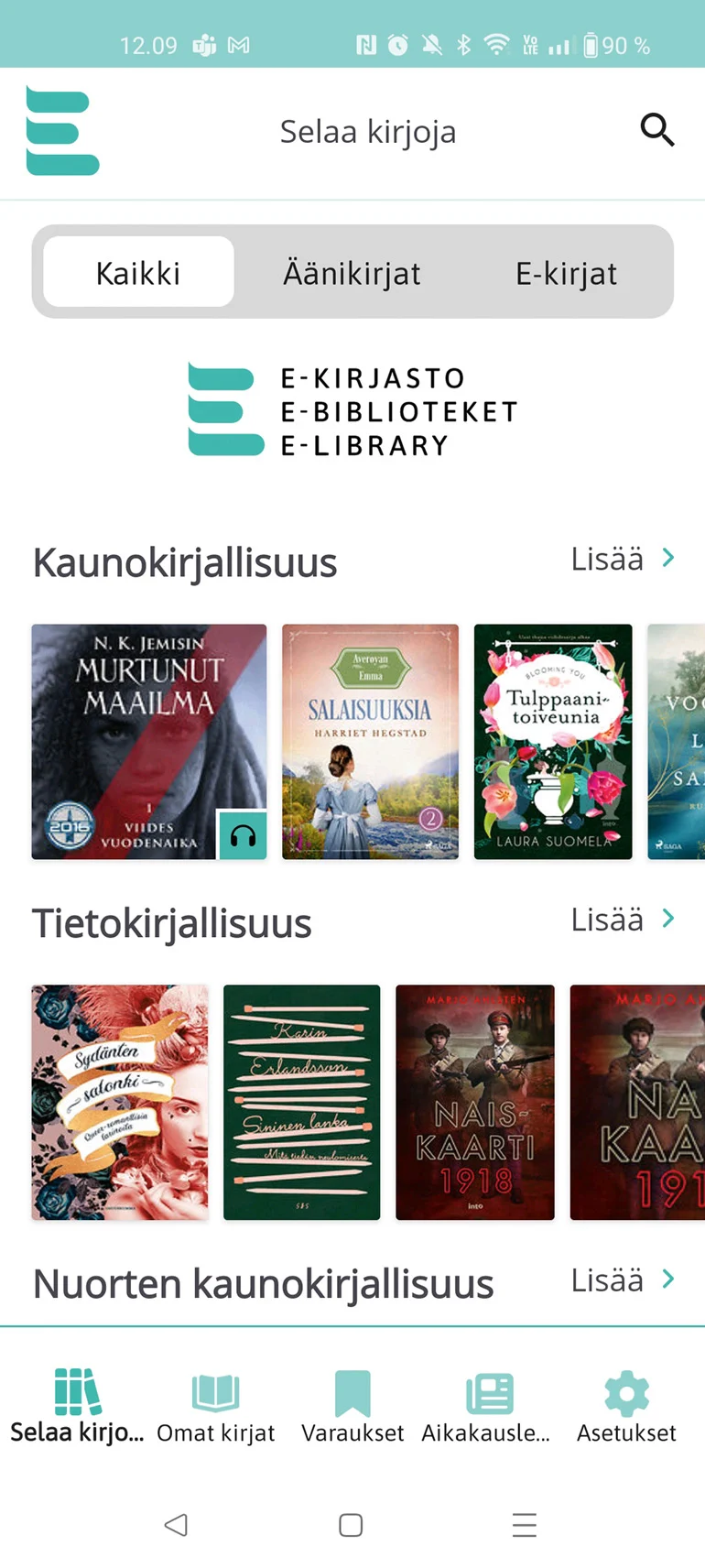Open Asetukset settings tab

[626, 1407]
